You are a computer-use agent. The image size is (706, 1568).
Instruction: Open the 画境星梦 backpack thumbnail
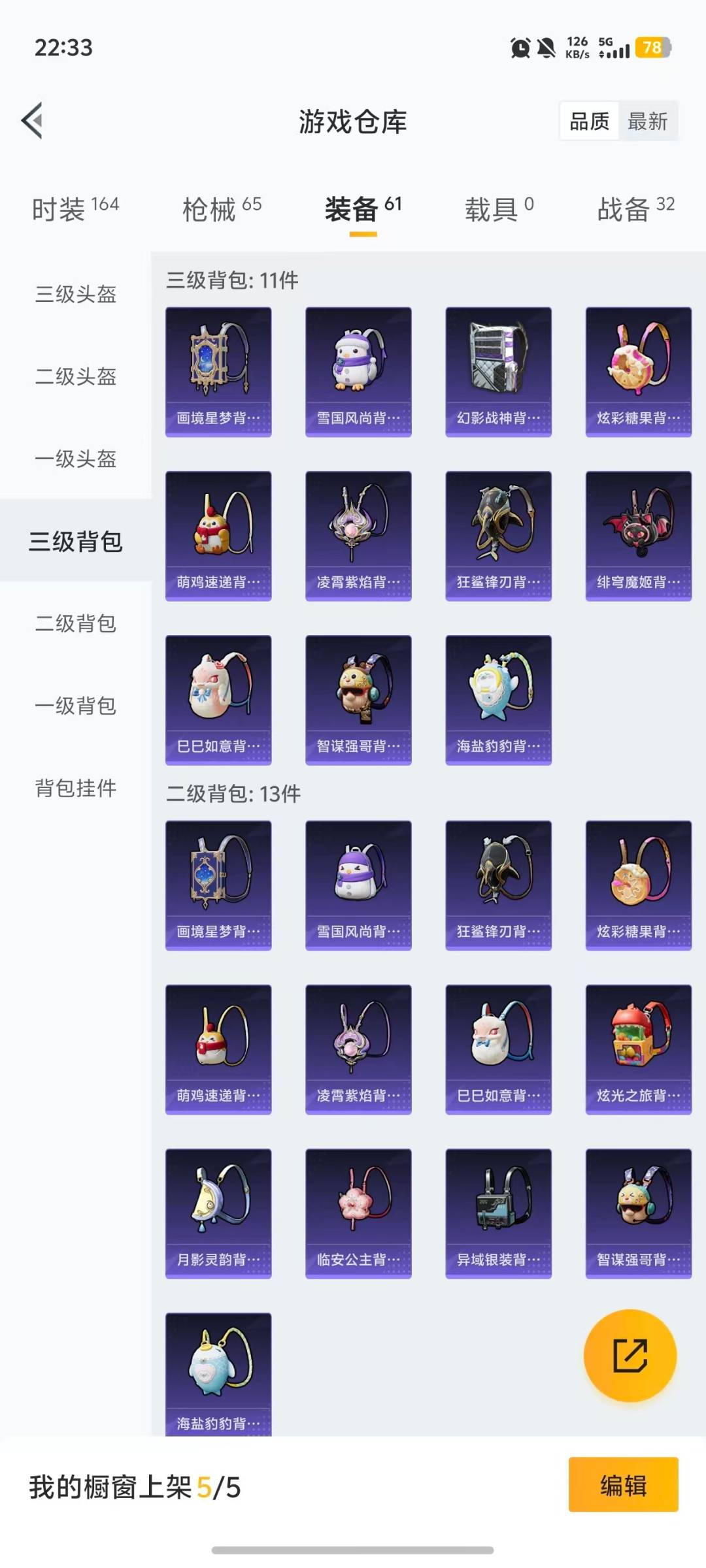pos(218,369)
